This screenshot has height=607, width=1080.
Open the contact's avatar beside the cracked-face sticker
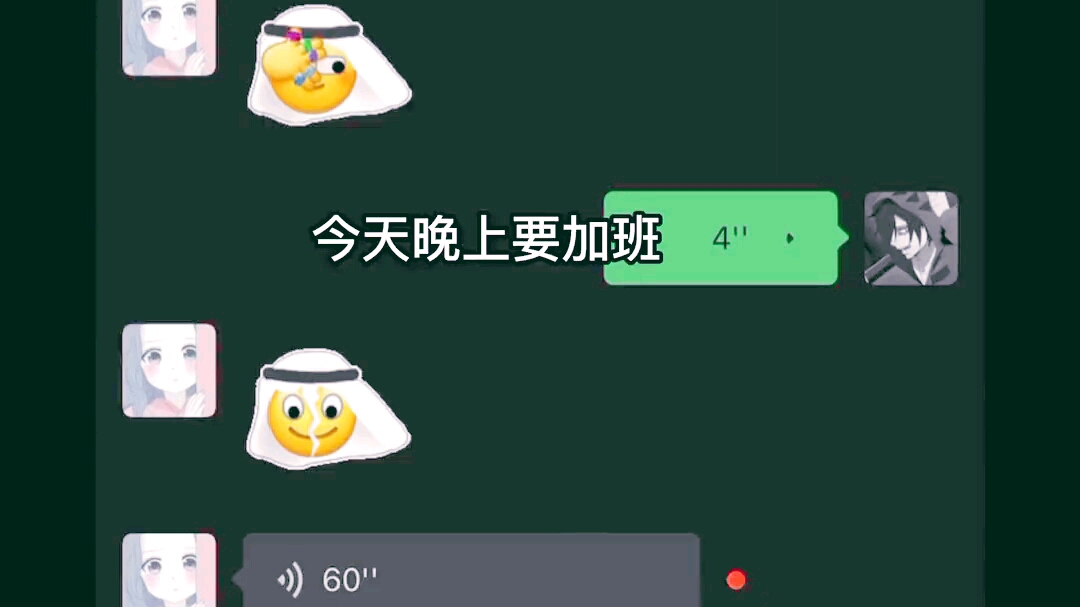click(169, 369)
